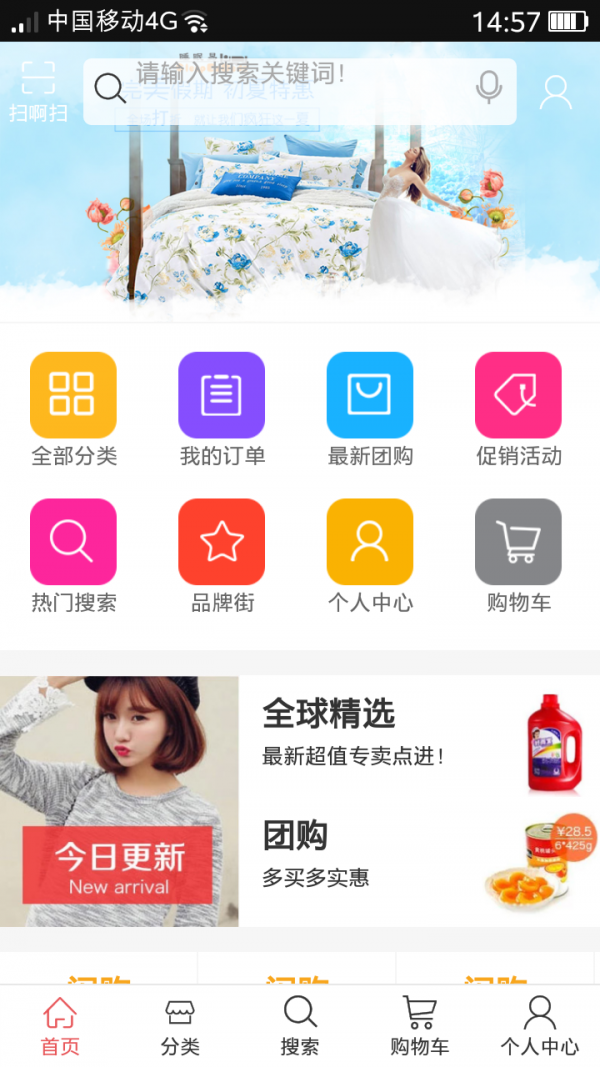
Task: View 我的订单 my orders
Action: [x=221, y=410]
